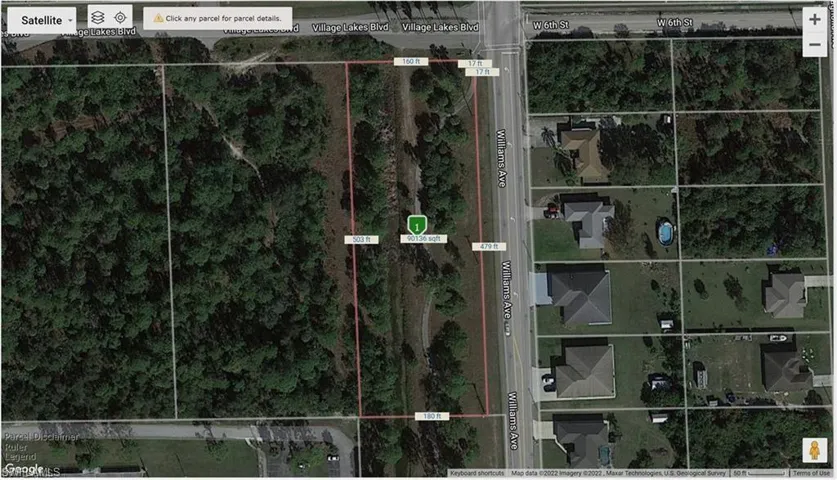Center map on my location
Image resolution: width=837 pixels, height=480 pixels.
pyautogui.click(x=121, y=18)
